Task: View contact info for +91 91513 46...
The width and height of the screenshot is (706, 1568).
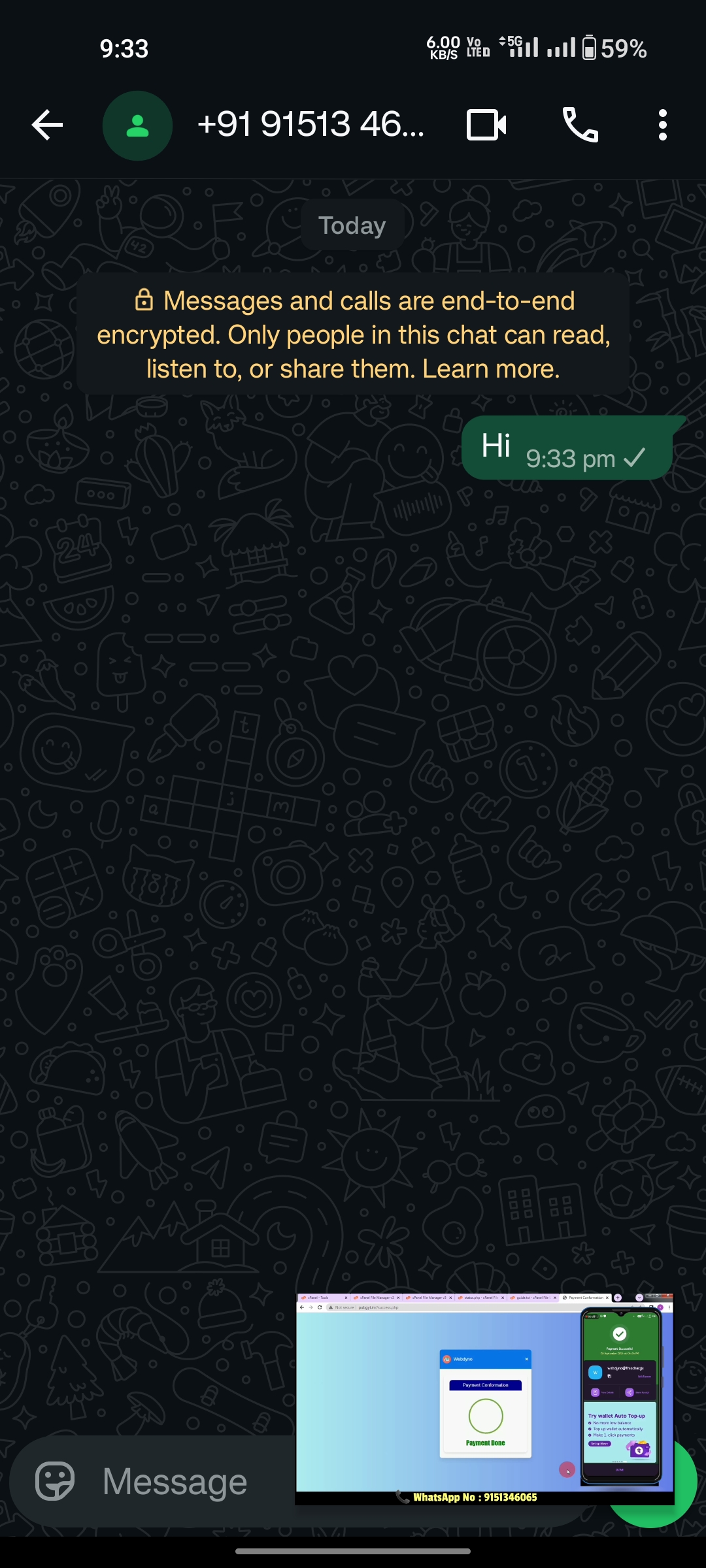Action: point(311,124)
